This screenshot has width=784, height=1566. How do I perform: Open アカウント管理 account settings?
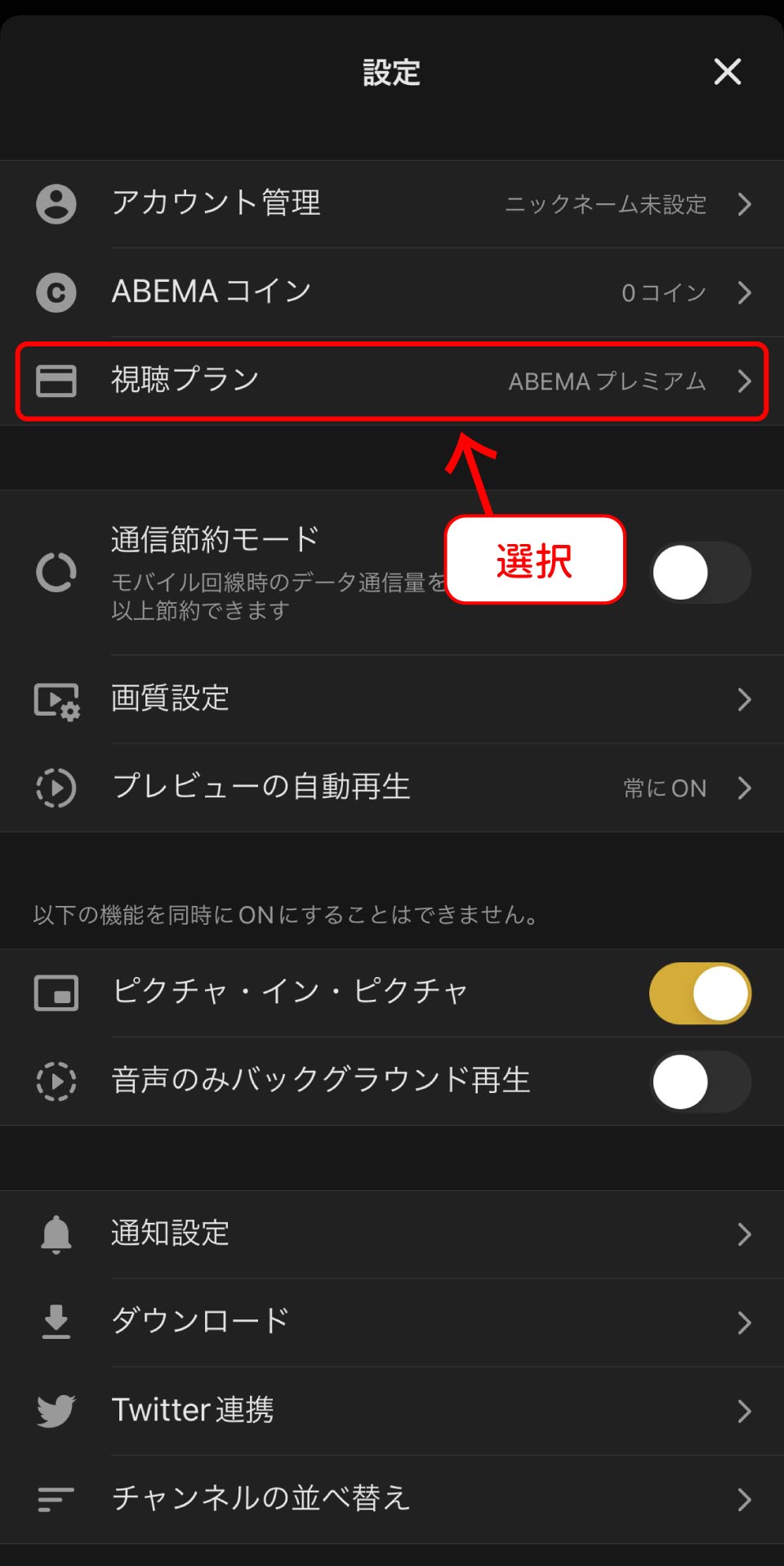[392, 203]
